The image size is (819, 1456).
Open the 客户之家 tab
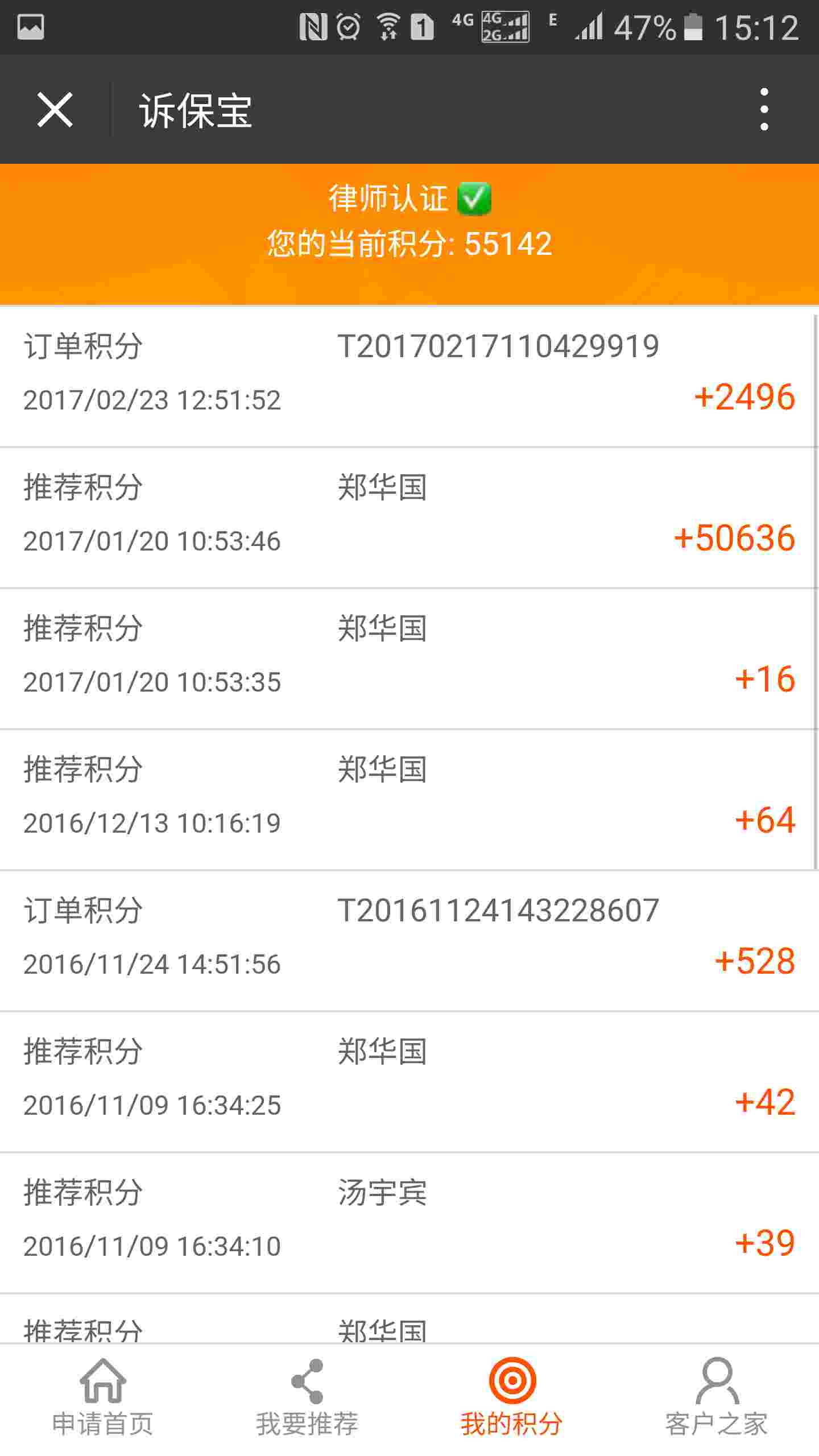click(717, 1399)
